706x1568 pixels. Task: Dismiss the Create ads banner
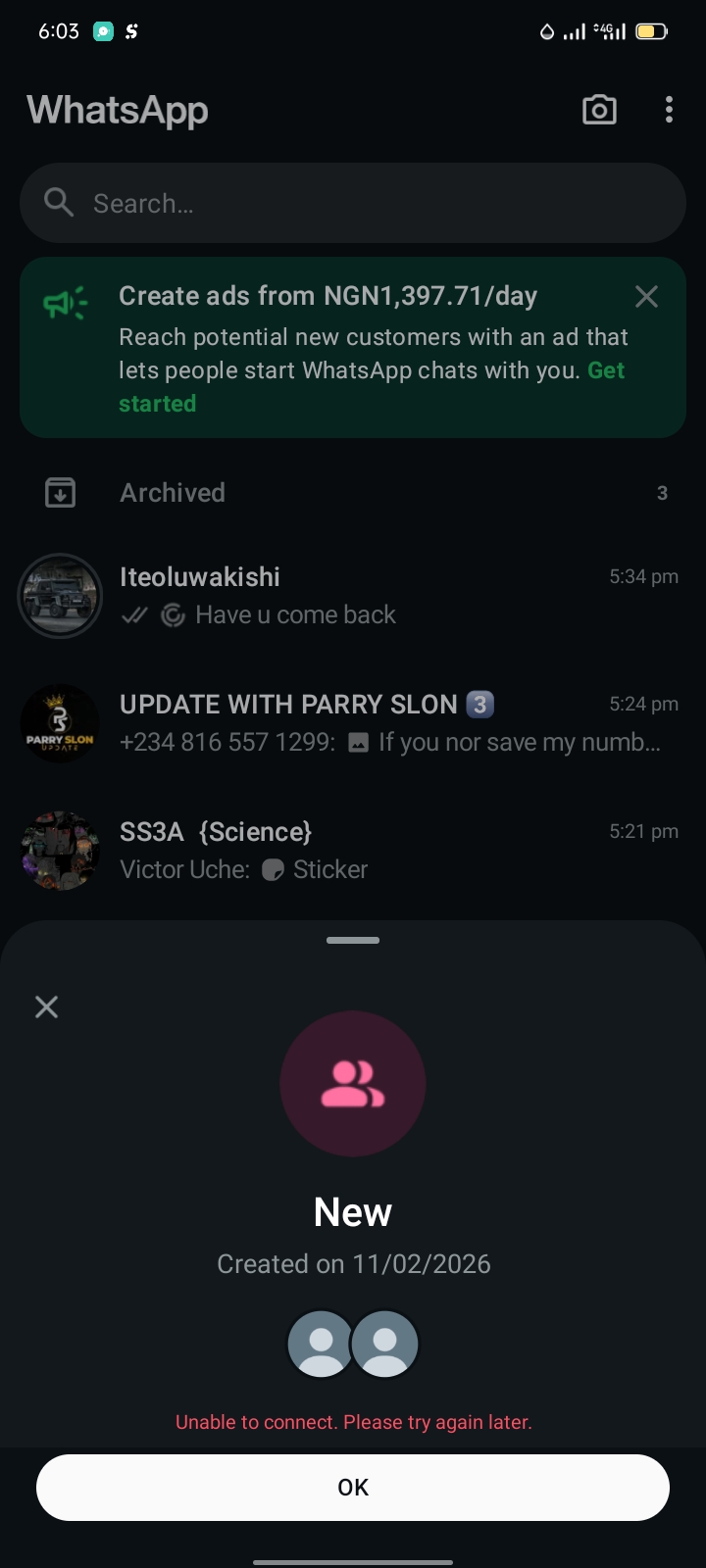tap(646, 297)
